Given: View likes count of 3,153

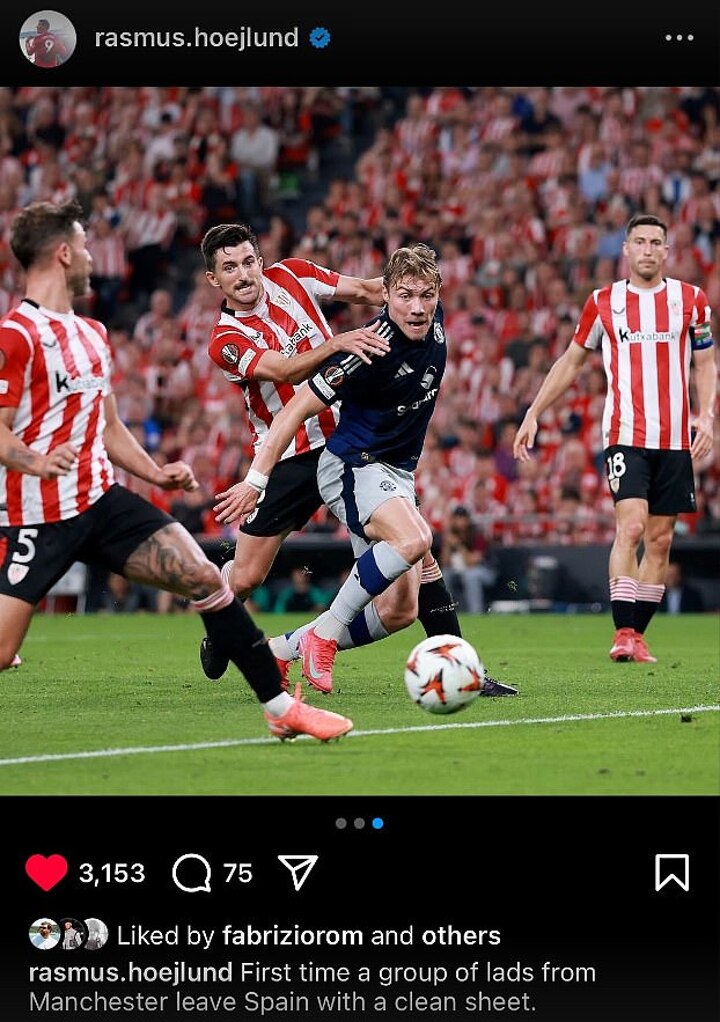Looking at the screenshot, I should click(112, 873).
